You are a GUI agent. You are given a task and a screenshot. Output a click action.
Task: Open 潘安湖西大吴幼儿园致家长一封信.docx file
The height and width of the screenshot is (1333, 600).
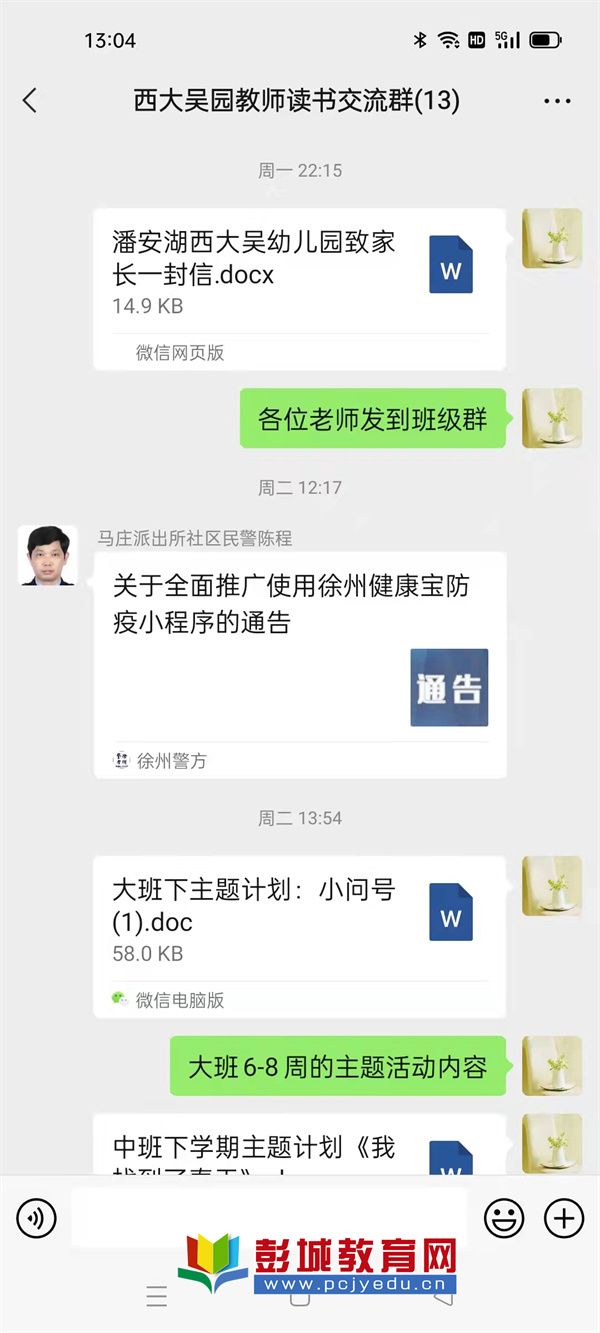pos(299,288)
